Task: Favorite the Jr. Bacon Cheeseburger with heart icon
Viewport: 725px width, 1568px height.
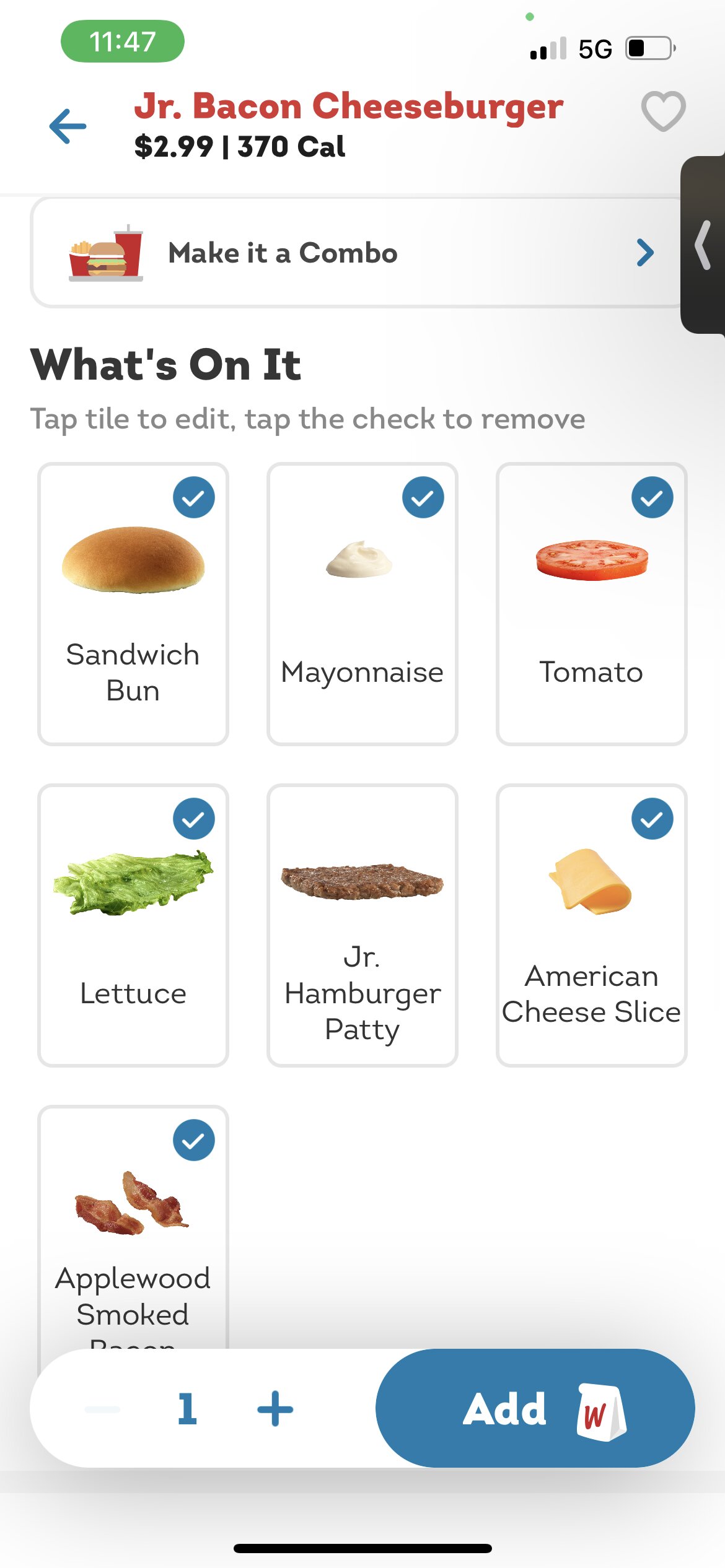Action: [663, 111]
